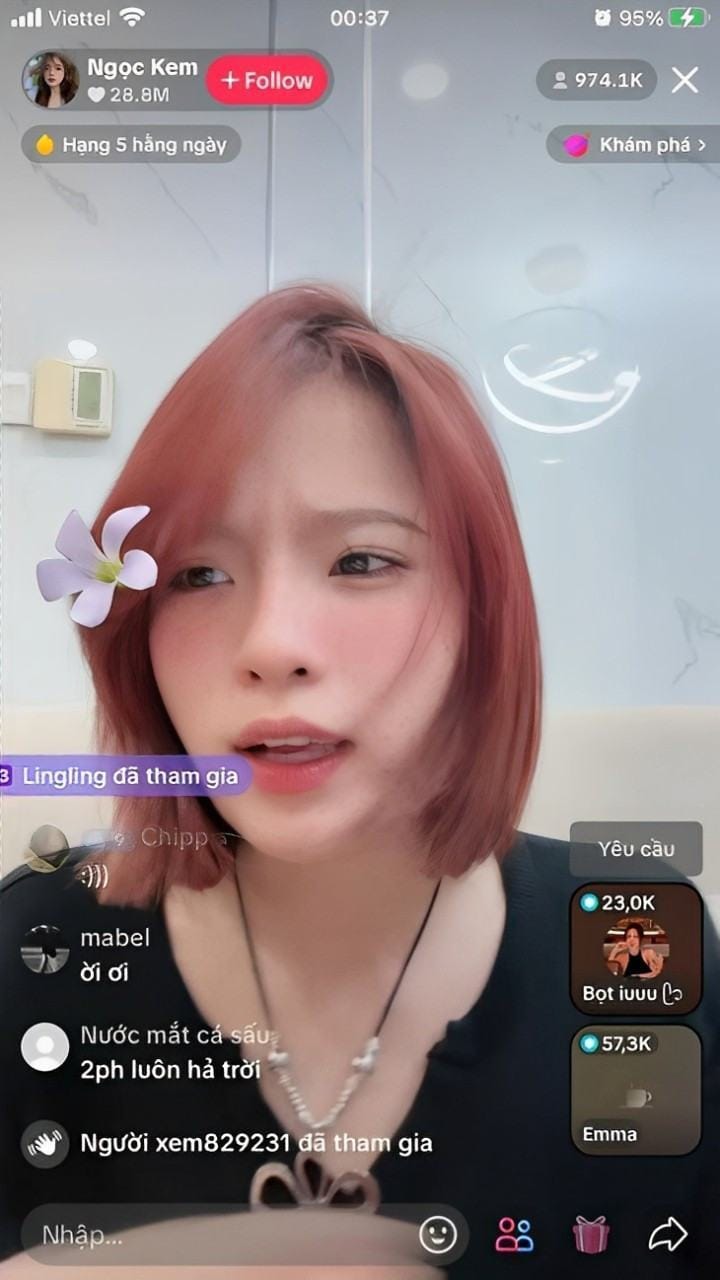Open Ngọc Kem's profile avatar
This screenshot has height=1280, width=720.
(x=51, y=80)
